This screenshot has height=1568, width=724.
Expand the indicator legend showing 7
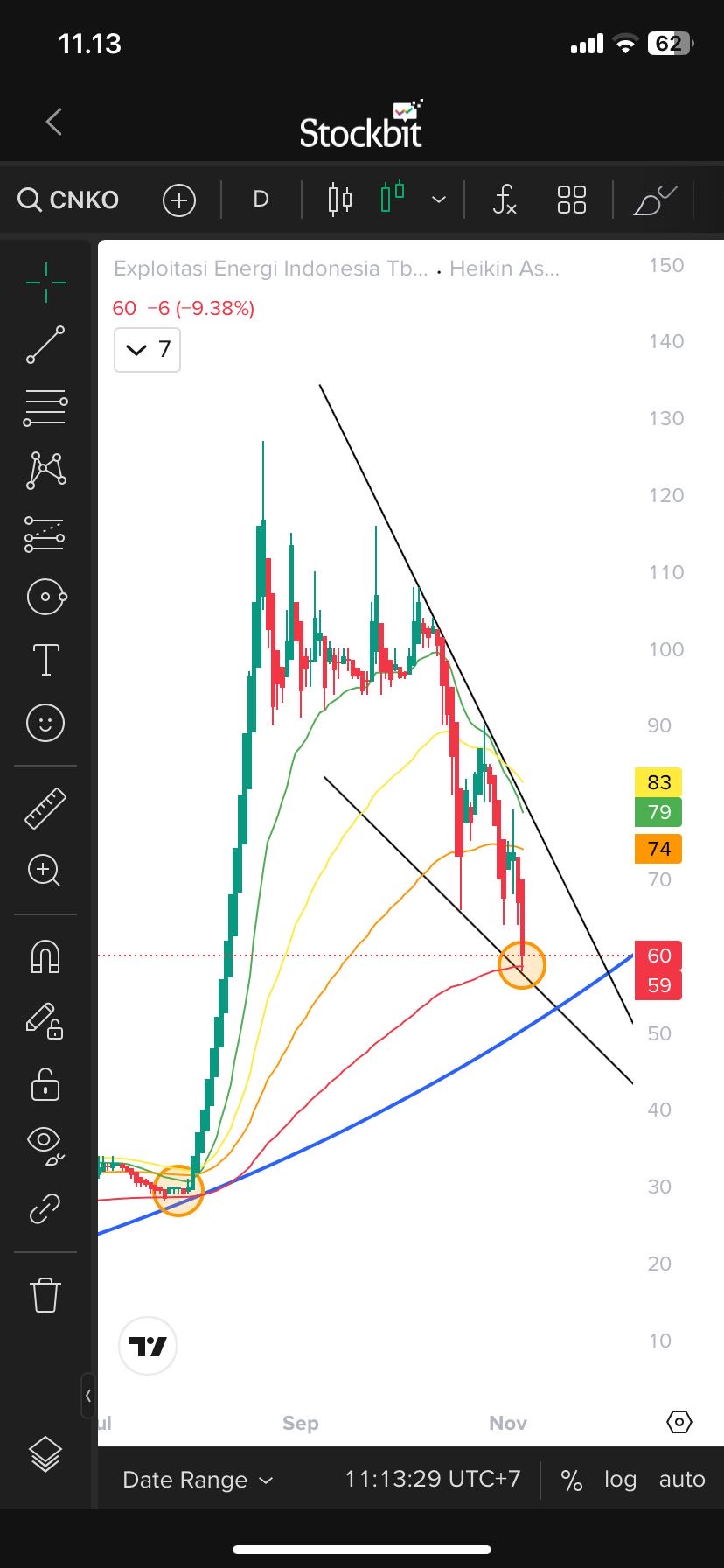coord(148,350)
